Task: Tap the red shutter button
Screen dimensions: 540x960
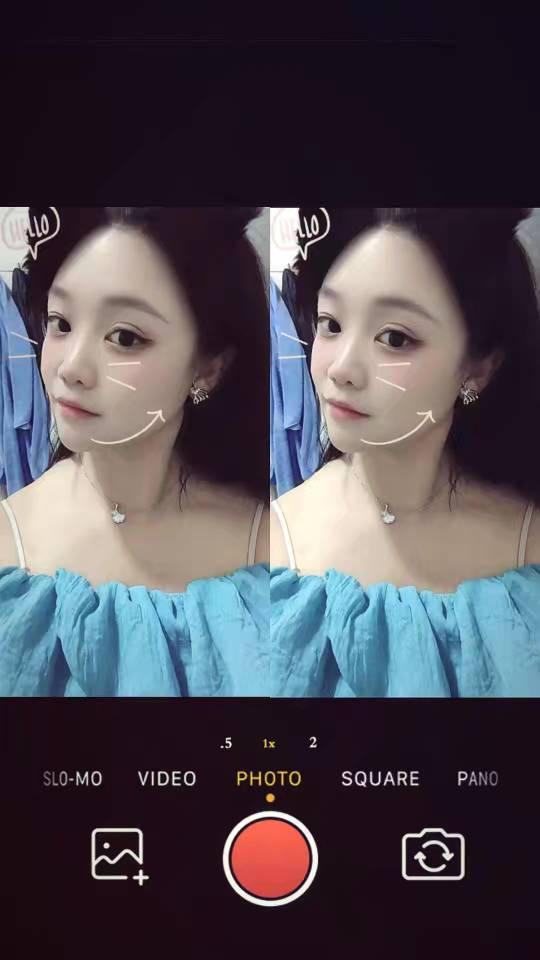Action: 270,858
